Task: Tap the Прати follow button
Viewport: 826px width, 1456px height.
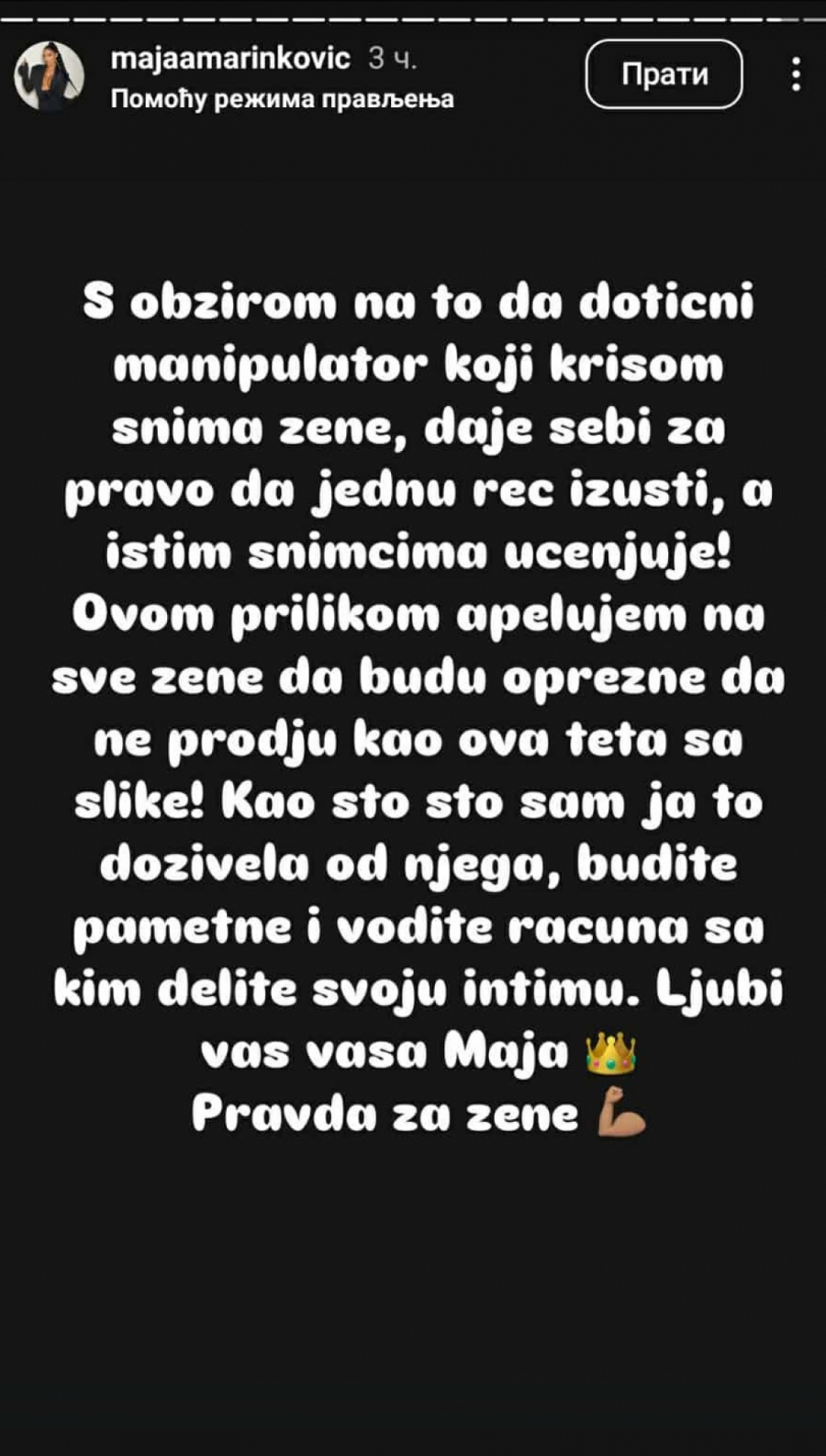Action: click(x=664, y=74)
